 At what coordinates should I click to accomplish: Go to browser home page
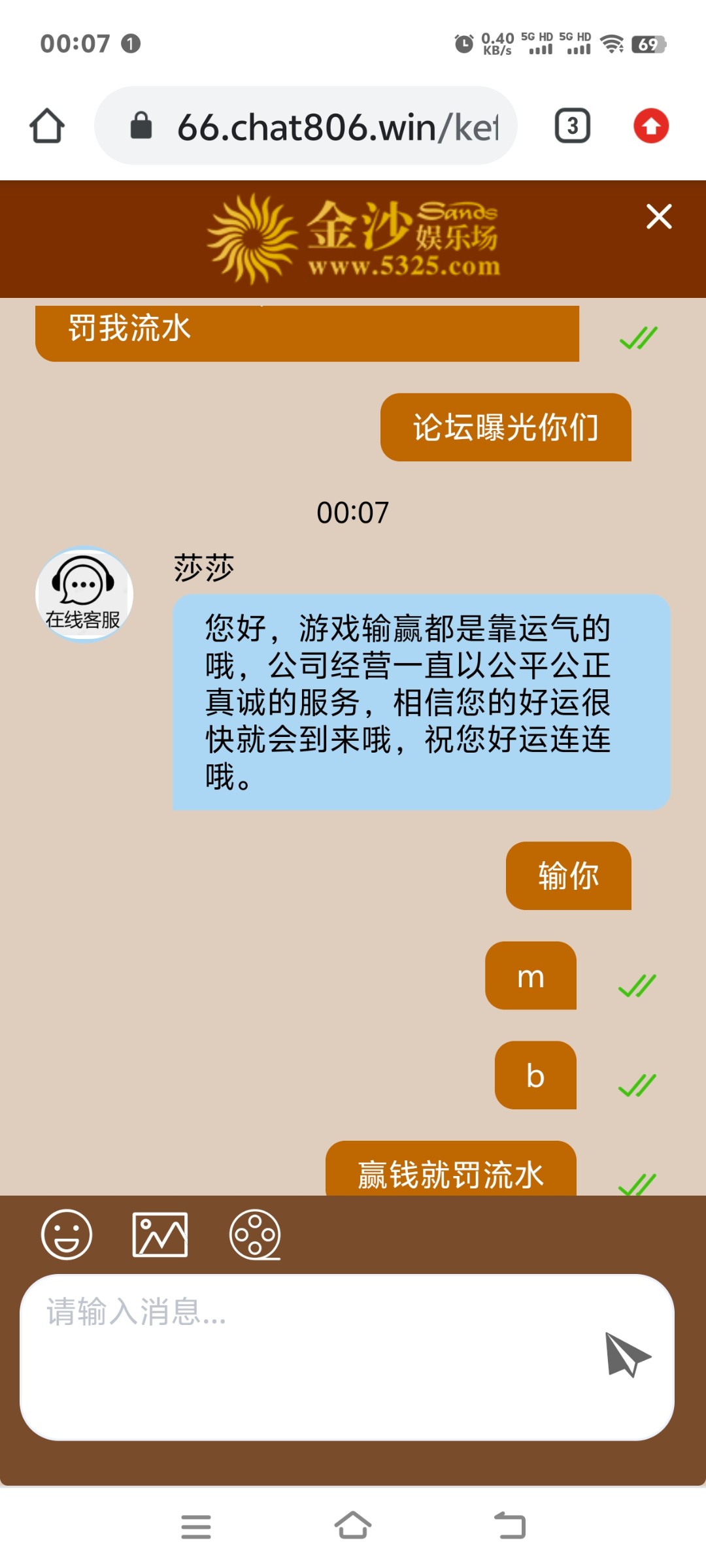(x=47, y=126)
